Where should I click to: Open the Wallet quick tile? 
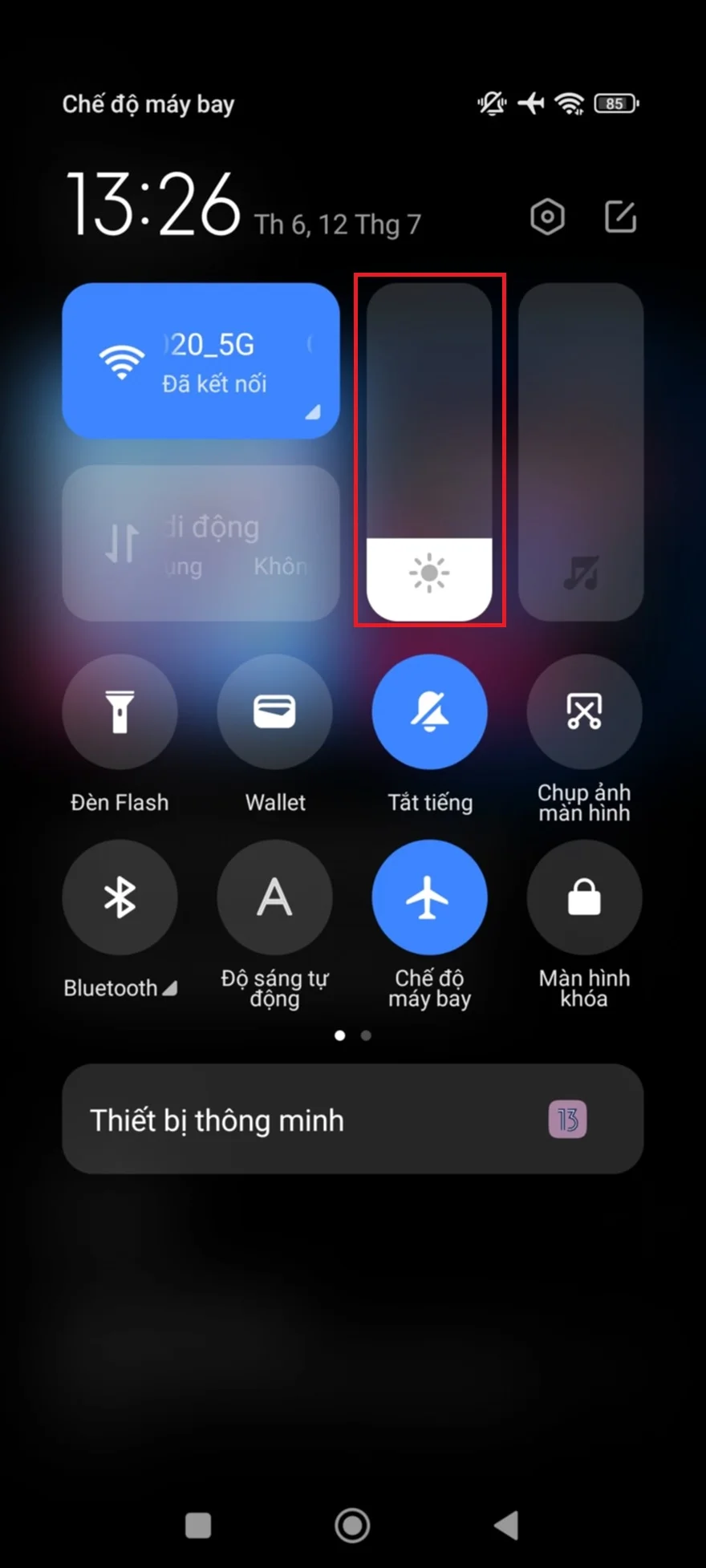pos(274,711)
